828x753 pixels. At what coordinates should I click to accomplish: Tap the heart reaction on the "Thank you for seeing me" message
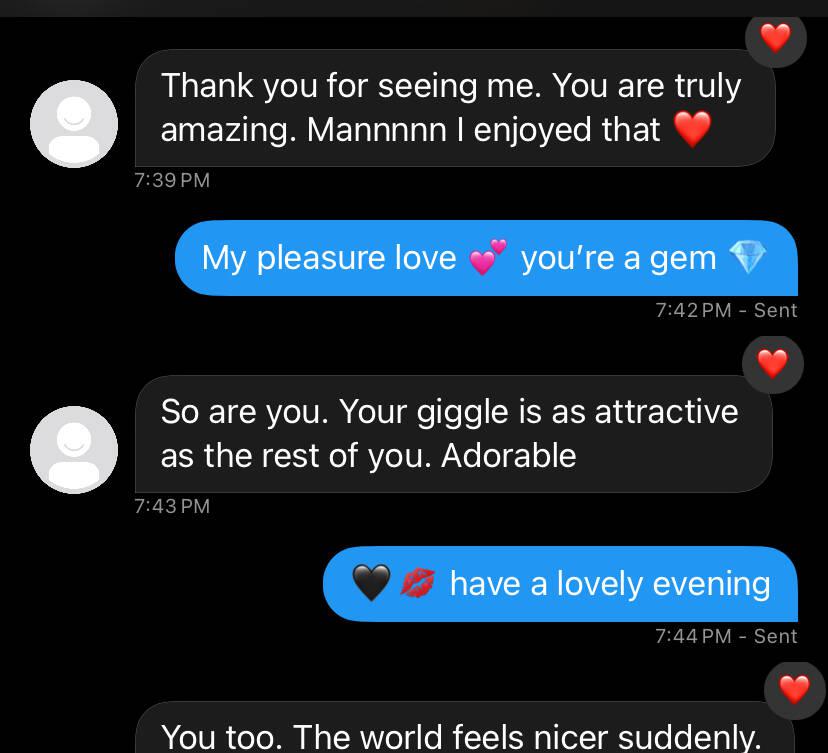(x=775, y=38)
